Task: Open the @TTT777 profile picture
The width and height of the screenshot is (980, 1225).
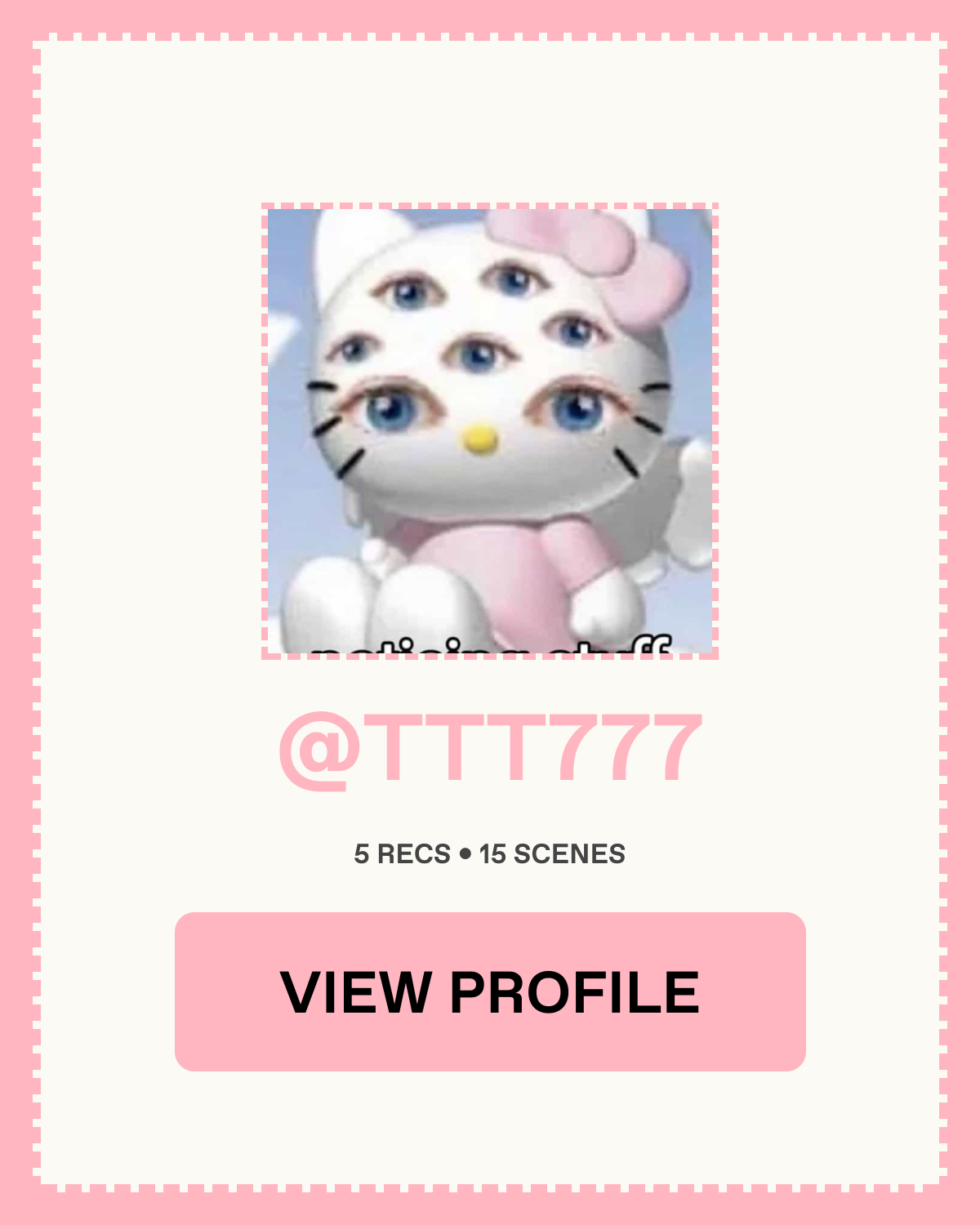Action: click(x=490, y=431)
